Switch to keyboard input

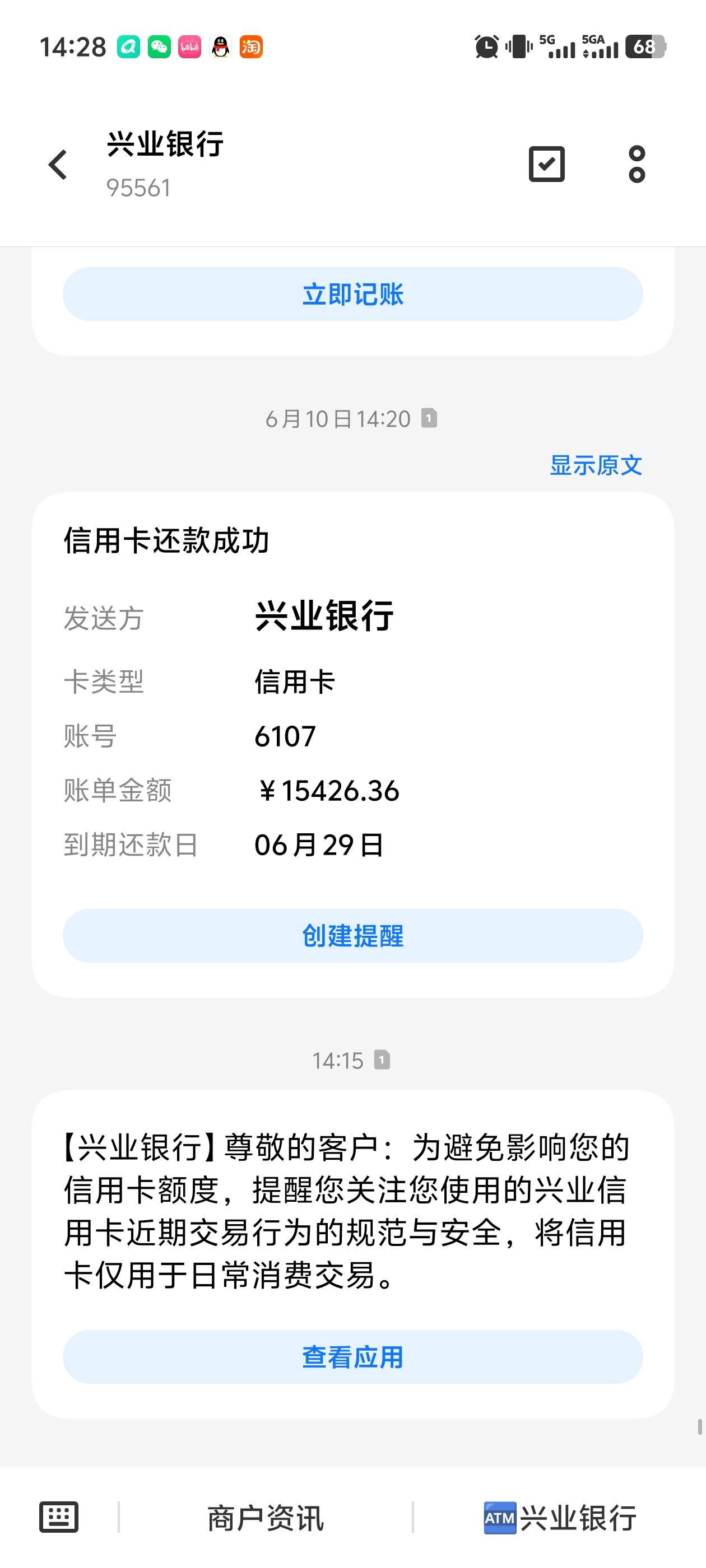[x=58, y=1517]
